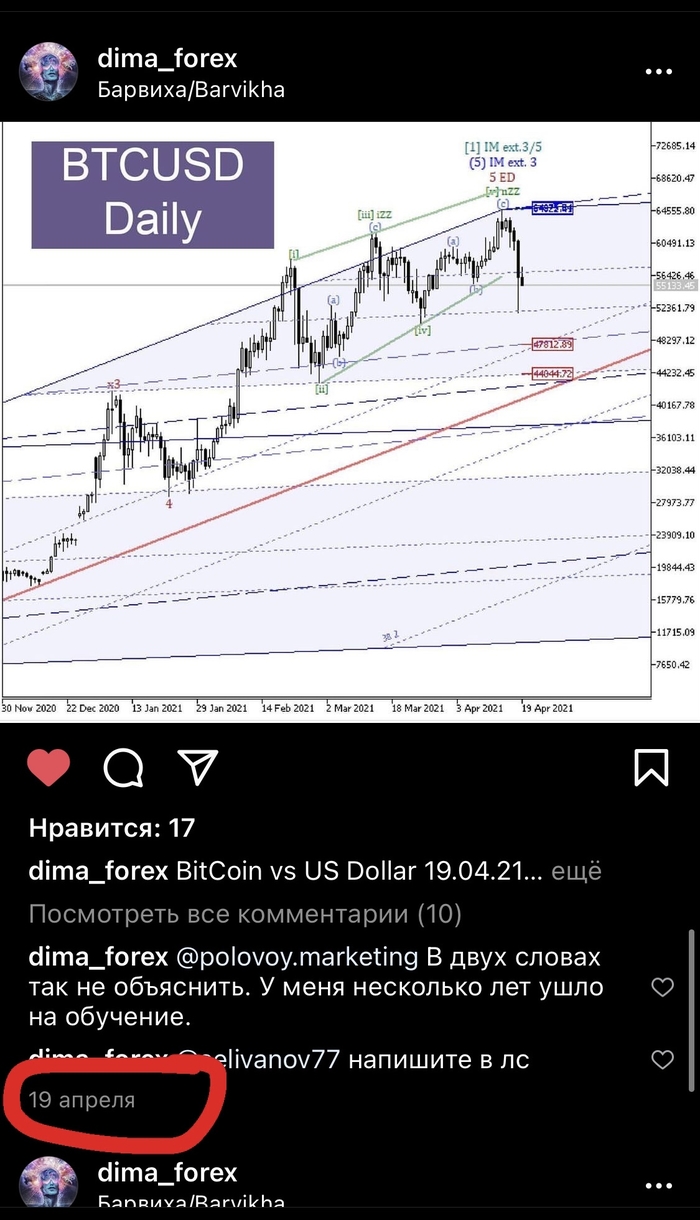Open the @polovoy.marketing mention
The height and width of the screenshot is (1220, 700).
297,957
